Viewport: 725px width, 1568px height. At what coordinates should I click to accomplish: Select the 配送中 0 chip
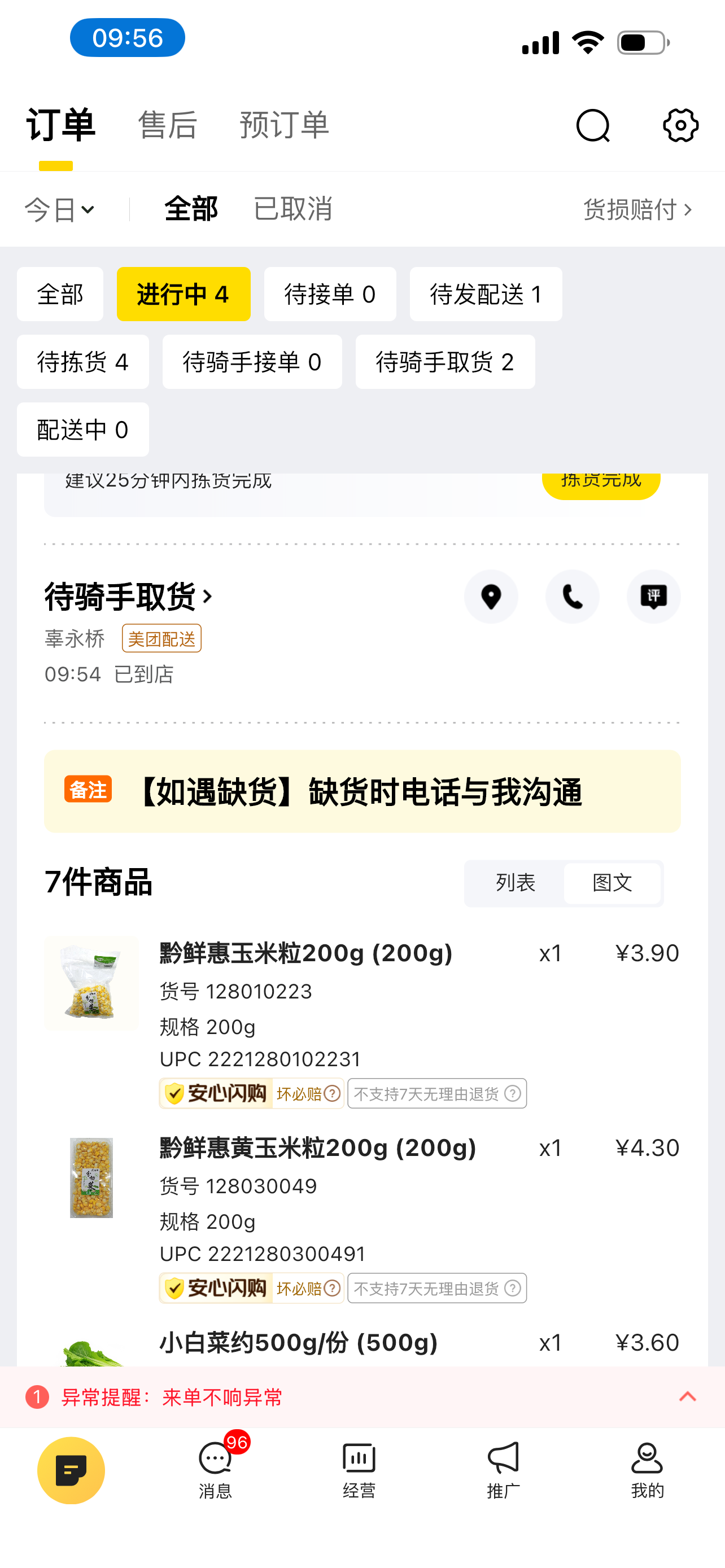click(83, 430)
